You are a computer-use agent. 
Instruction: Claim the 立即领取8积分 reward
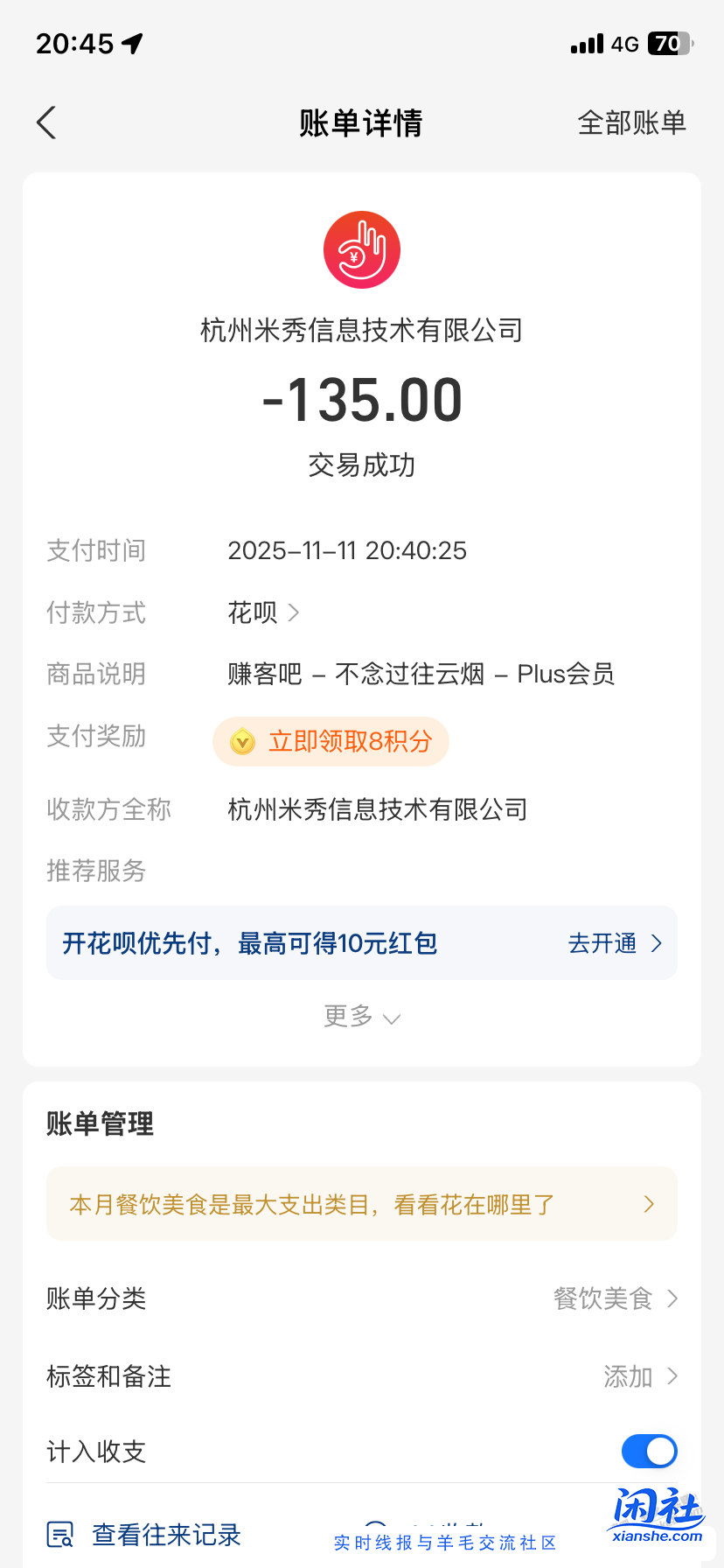331,741
